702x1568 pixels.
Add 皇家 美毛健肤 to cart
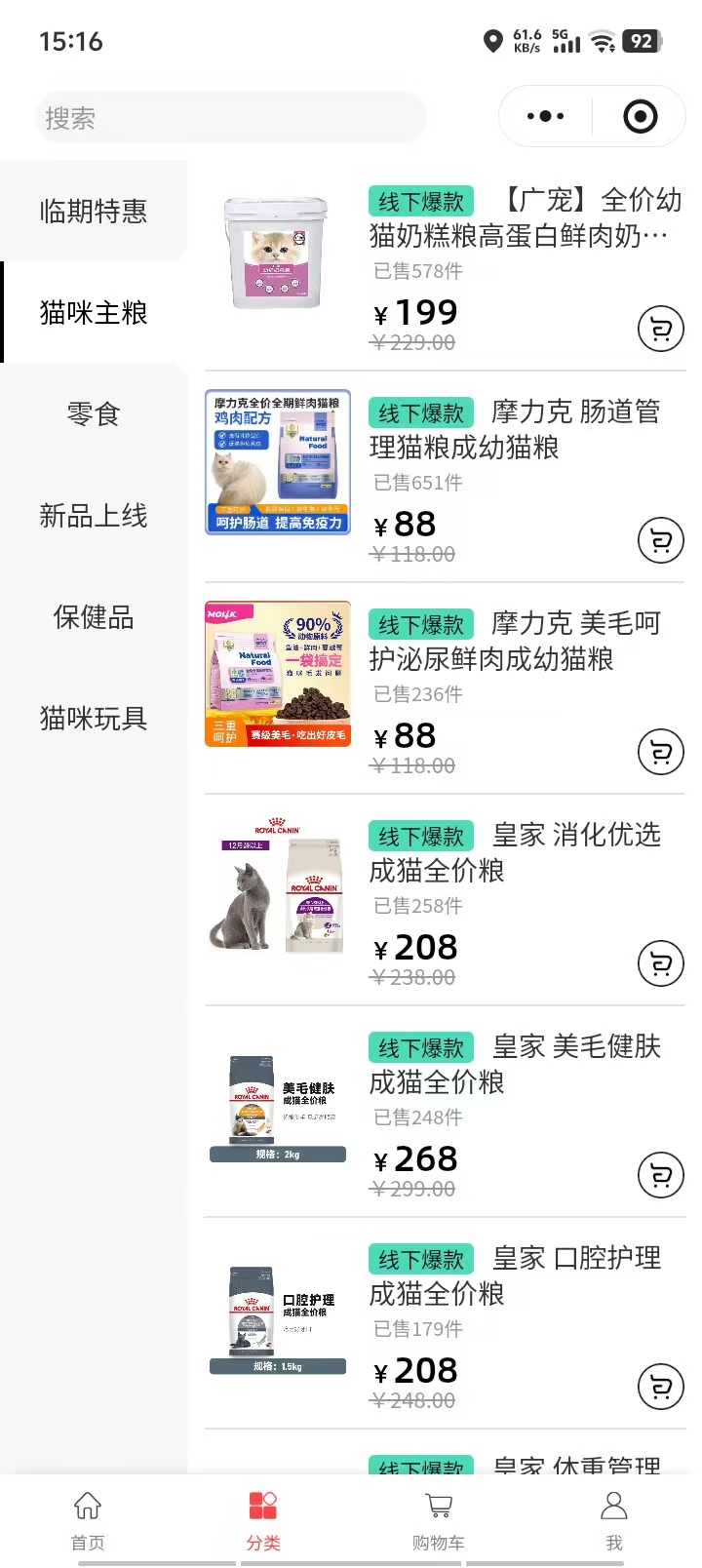pyautogui.click(x=661, y=1176)
